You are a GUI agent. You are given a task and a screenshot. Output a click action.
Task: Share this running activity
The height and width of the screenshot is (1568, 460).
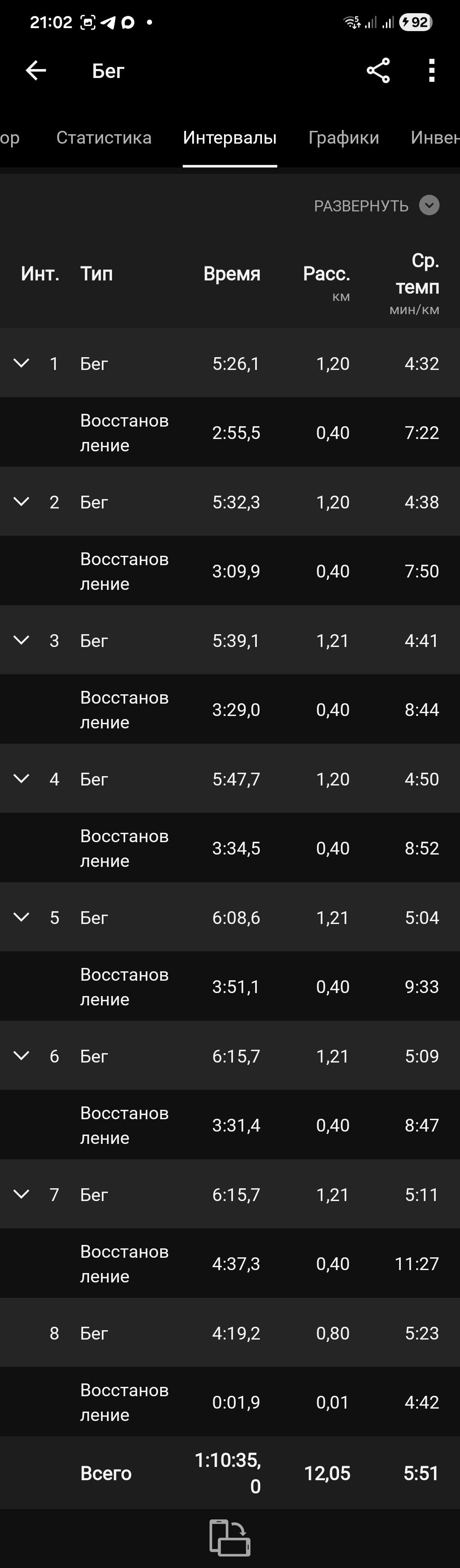tap(378, 71)
